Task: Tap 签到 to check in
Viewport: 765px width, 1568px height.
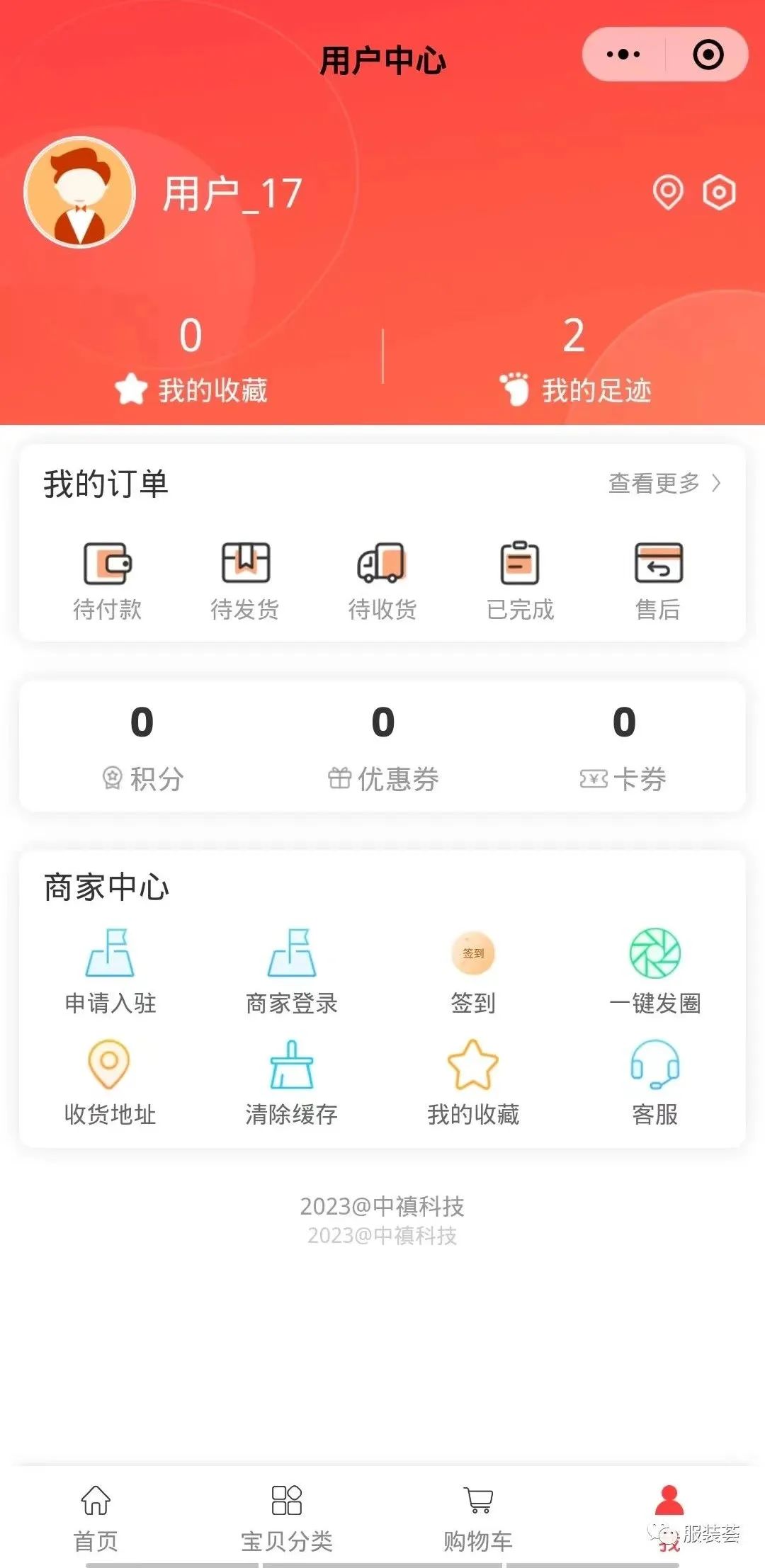Action: (x=472, y=972)
